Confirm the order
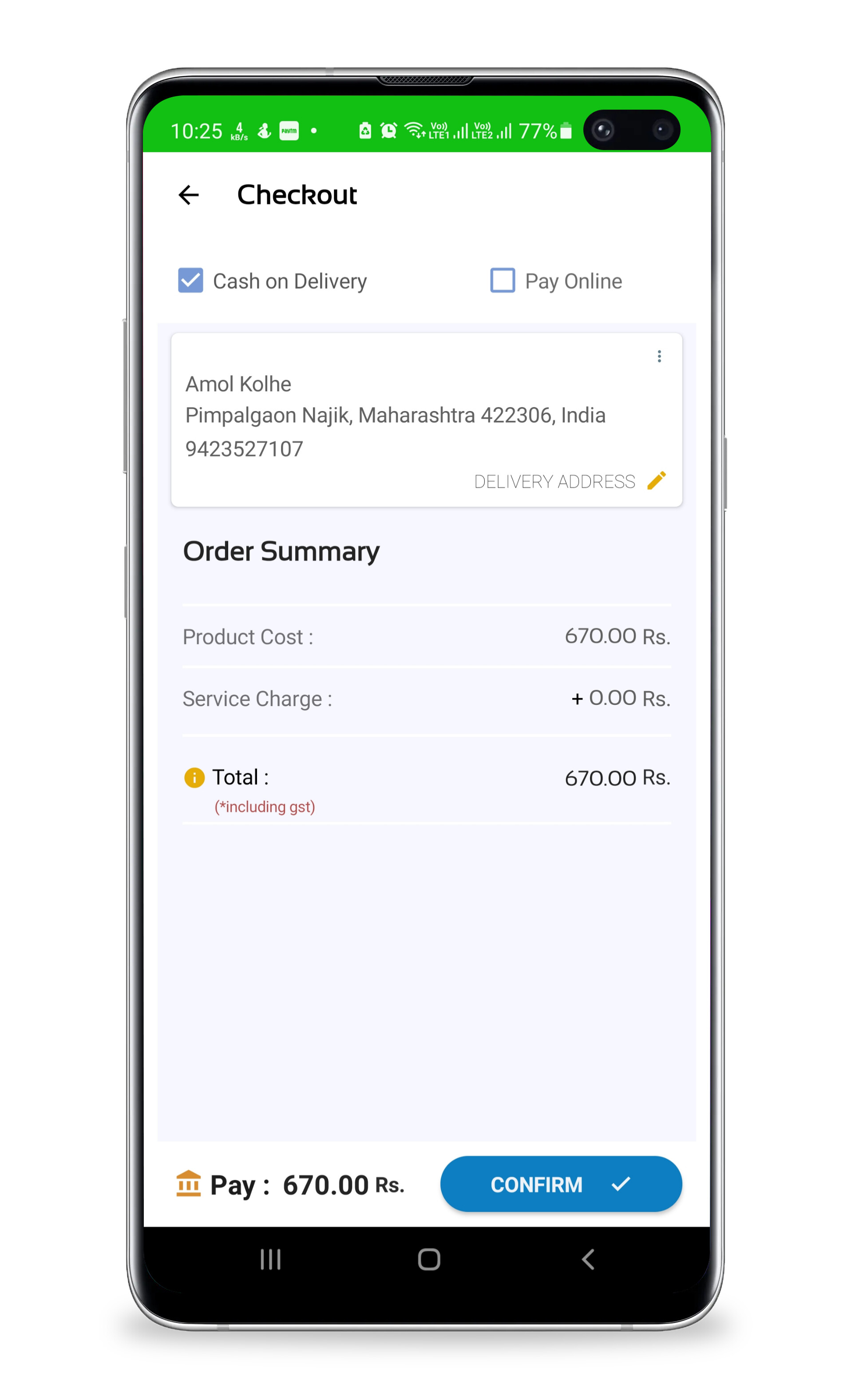The height and width of the screenshot is (1400, 863). coord(561,1184)
